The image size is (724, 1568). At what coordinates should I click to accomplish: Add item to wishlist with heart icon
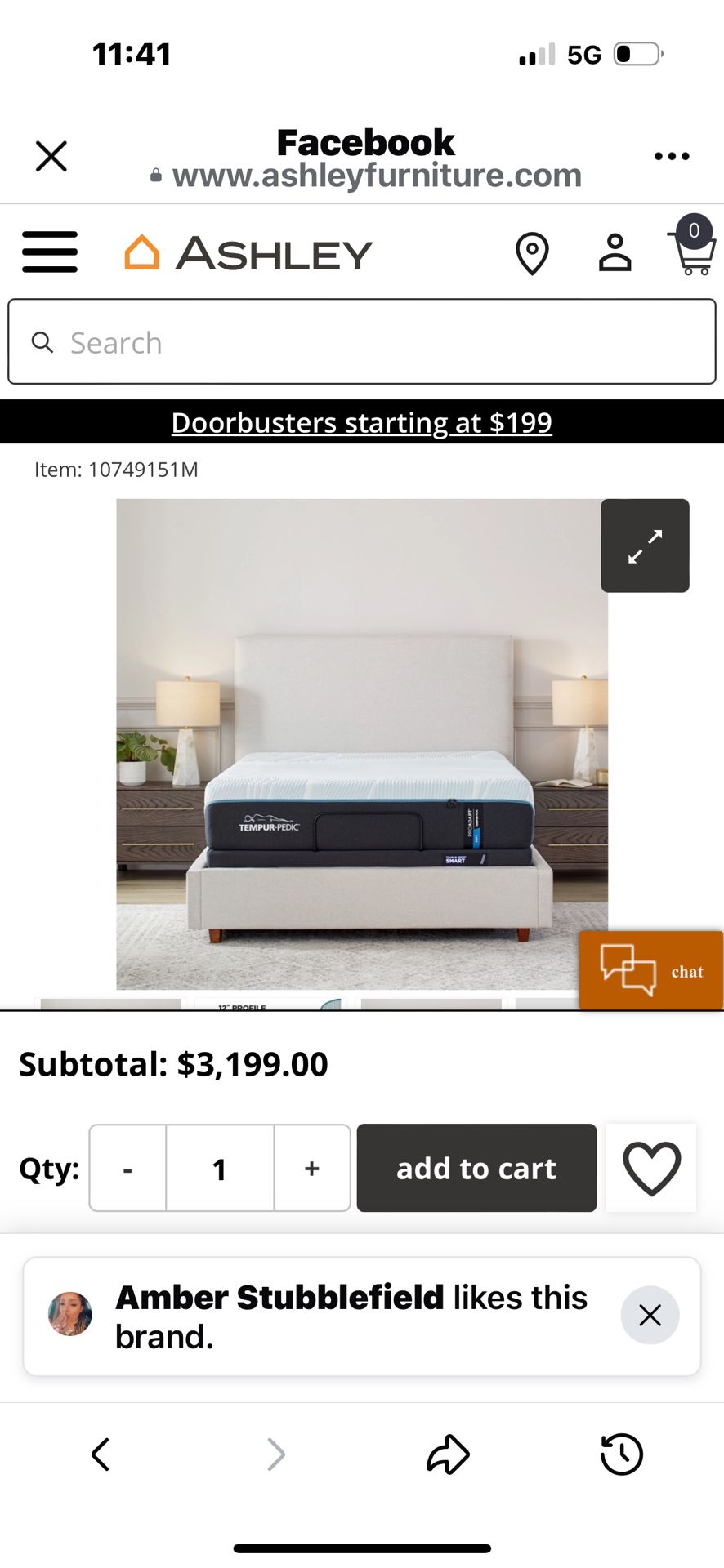[x=650, y=1168]
